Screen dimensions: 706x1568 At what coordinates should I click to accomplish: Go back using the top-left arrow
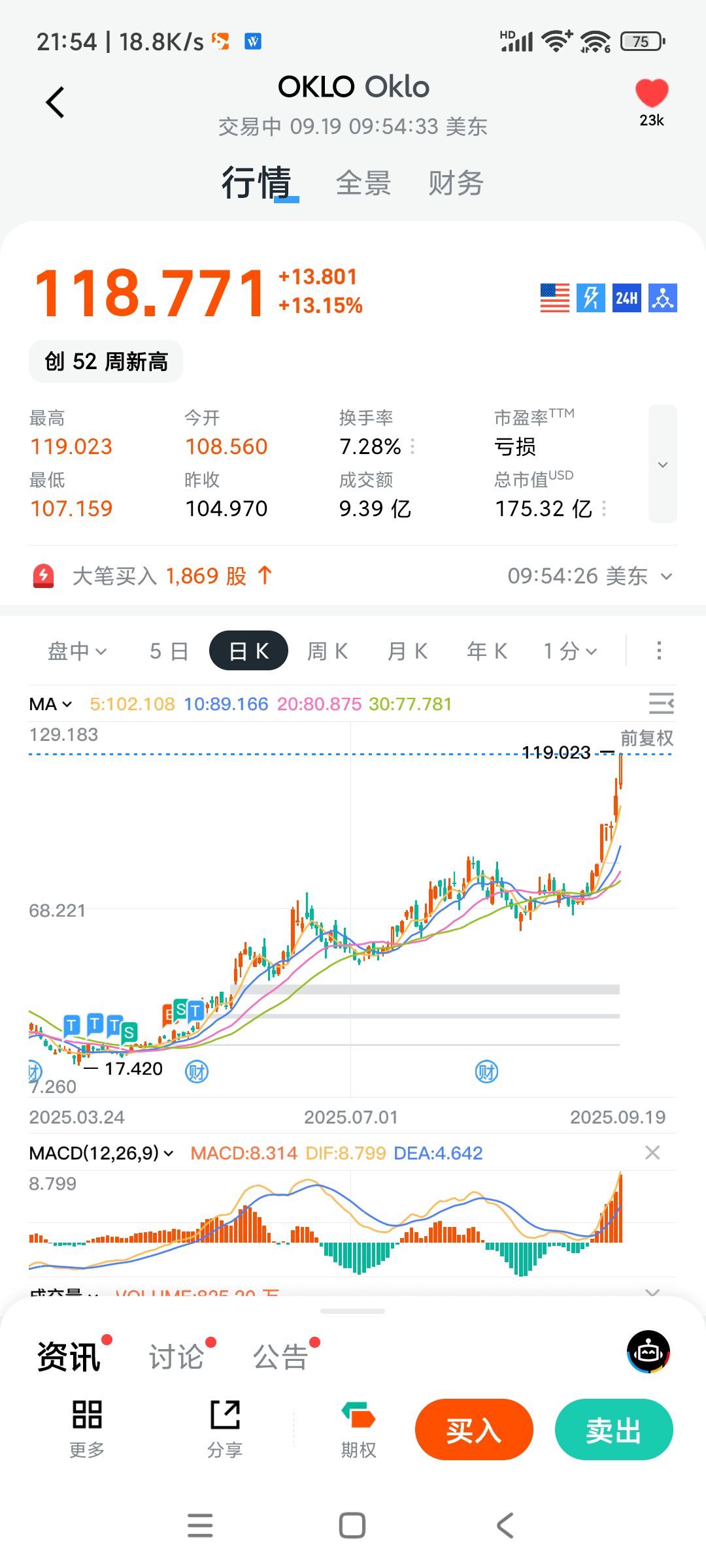tap(56, 103)
